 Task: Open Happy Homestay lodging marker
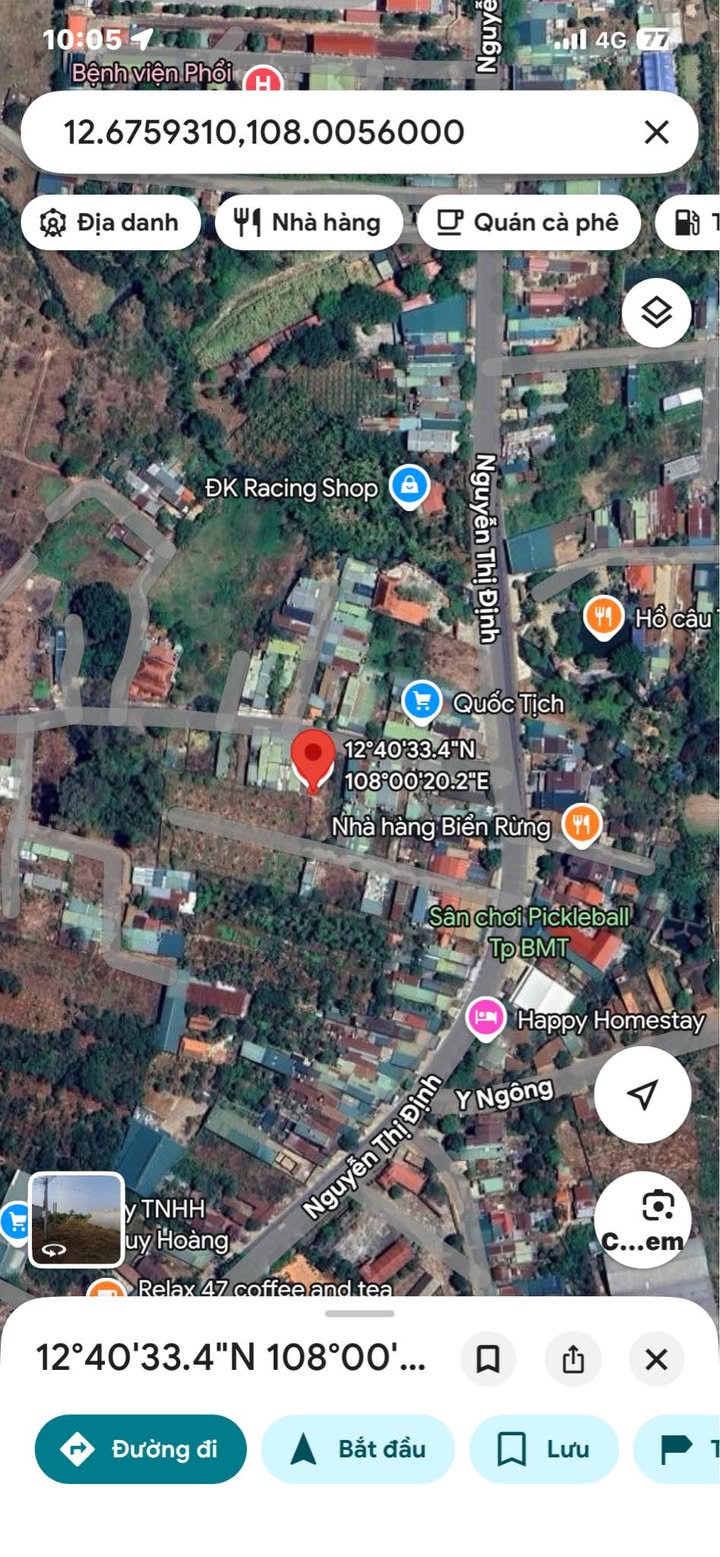[486, 1018]
